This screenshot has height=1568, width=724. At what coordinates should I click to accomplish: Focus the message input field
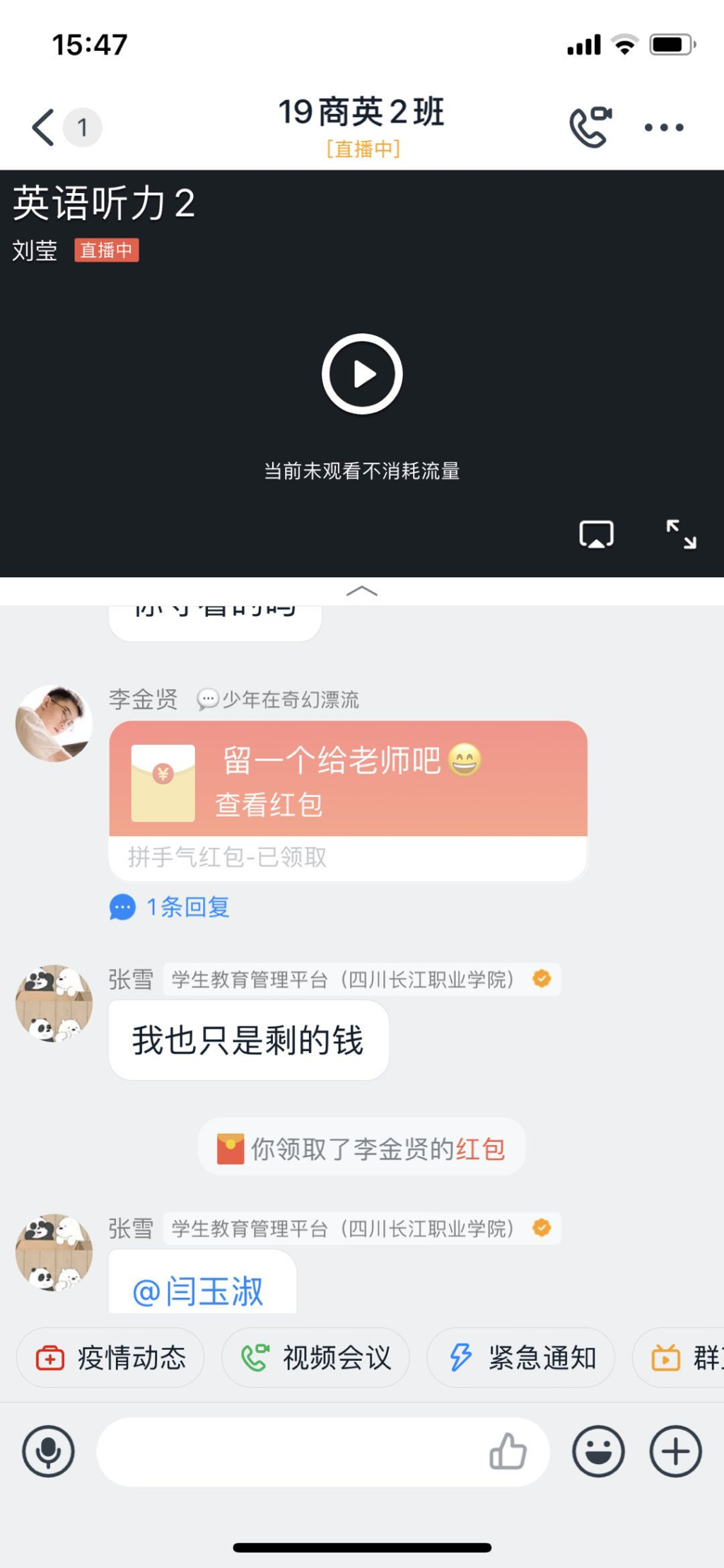pos(290,1451)
